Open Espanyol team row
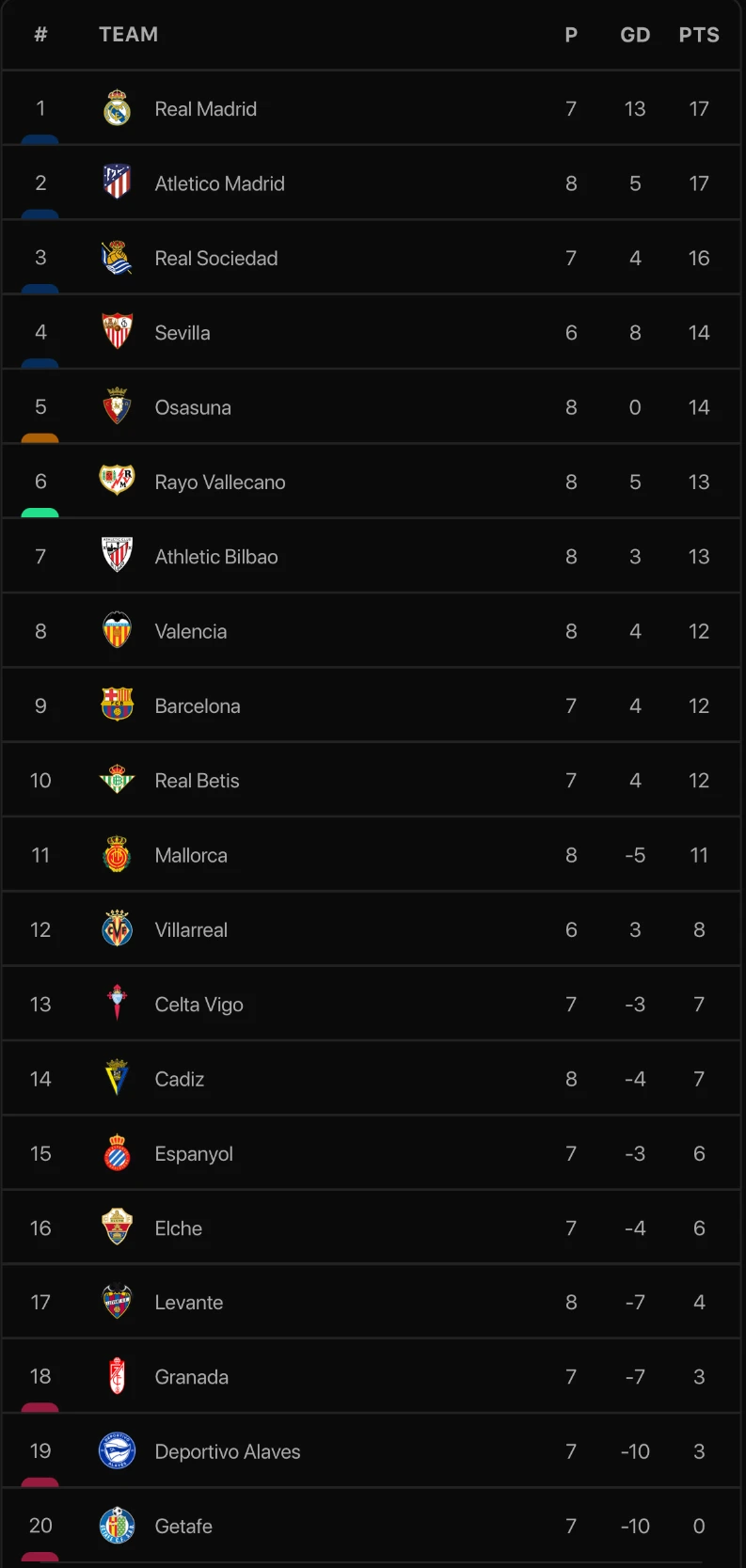The image size is (746, 1568). tap(193, 1153)
